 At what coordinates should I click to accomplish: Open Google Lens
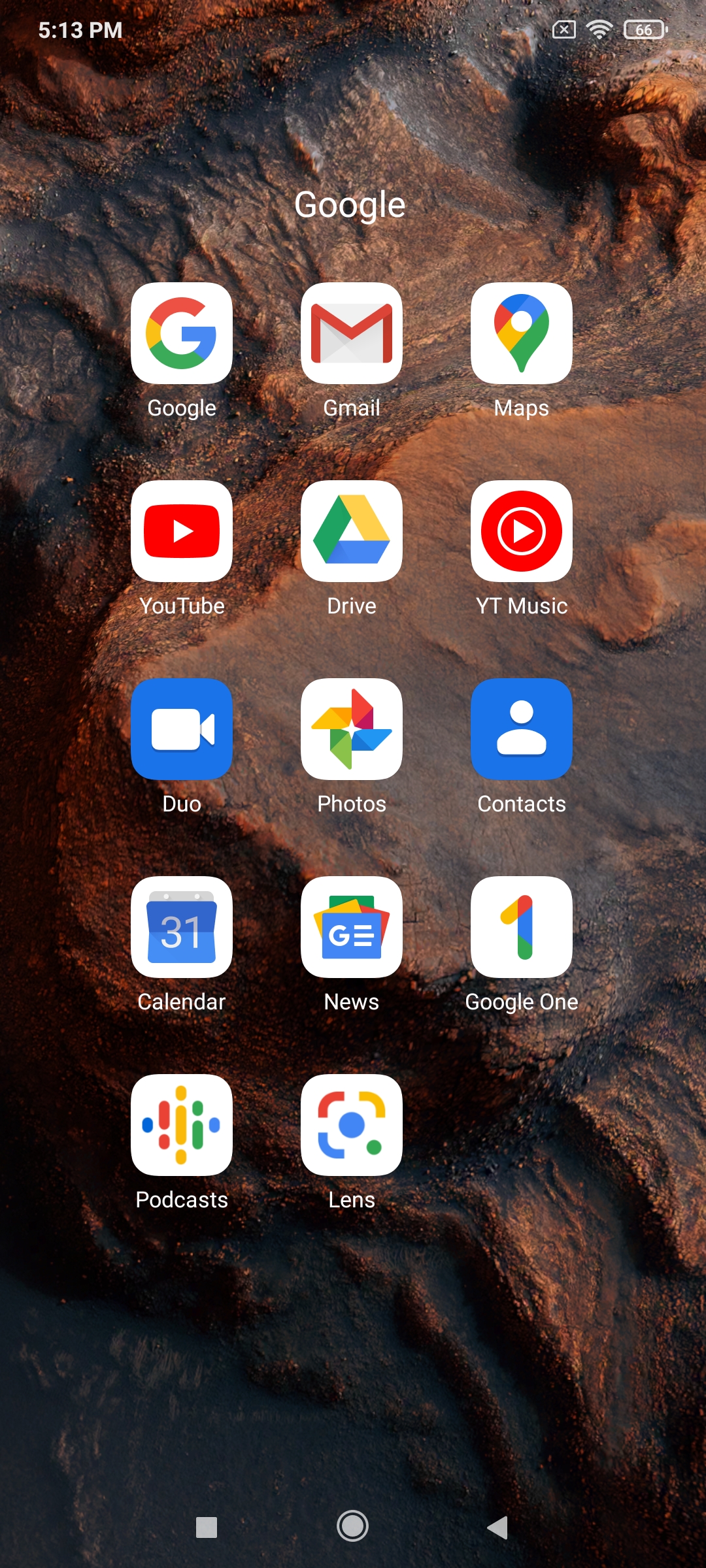pos(352,1125)
